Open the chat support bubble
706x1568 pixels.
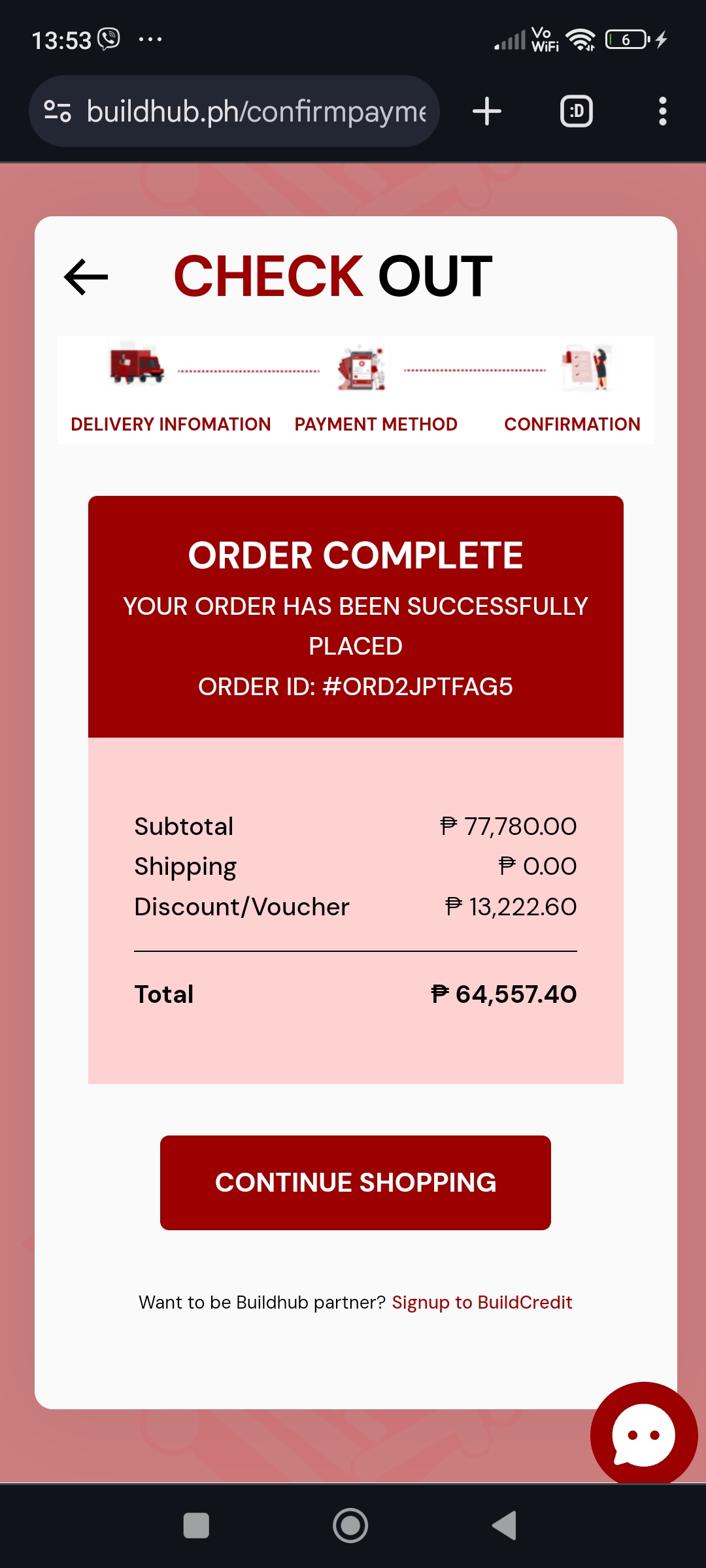click(643, 1435)
